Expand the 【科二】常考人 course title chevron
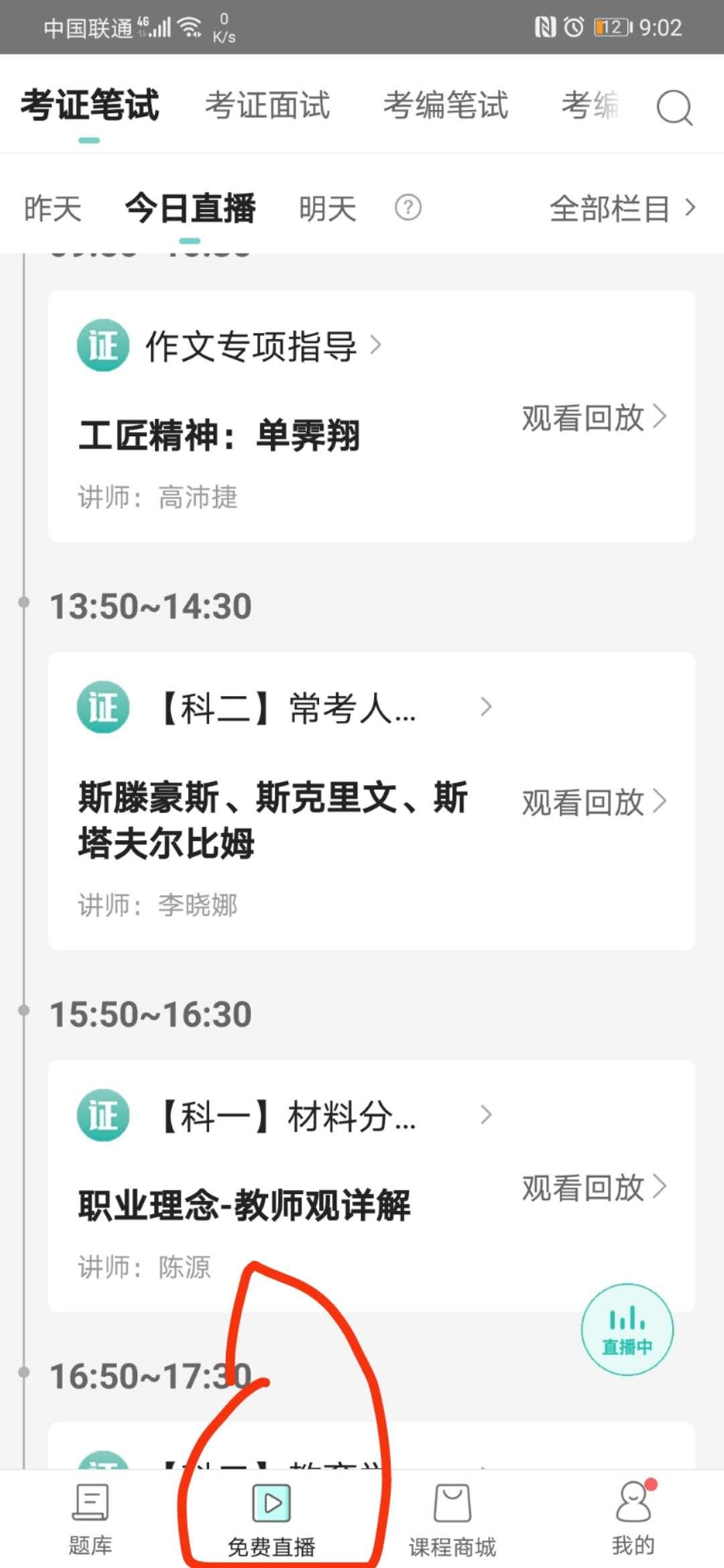Image resolution: width=724 pixels, height=1568 pixels. [487, 706]
